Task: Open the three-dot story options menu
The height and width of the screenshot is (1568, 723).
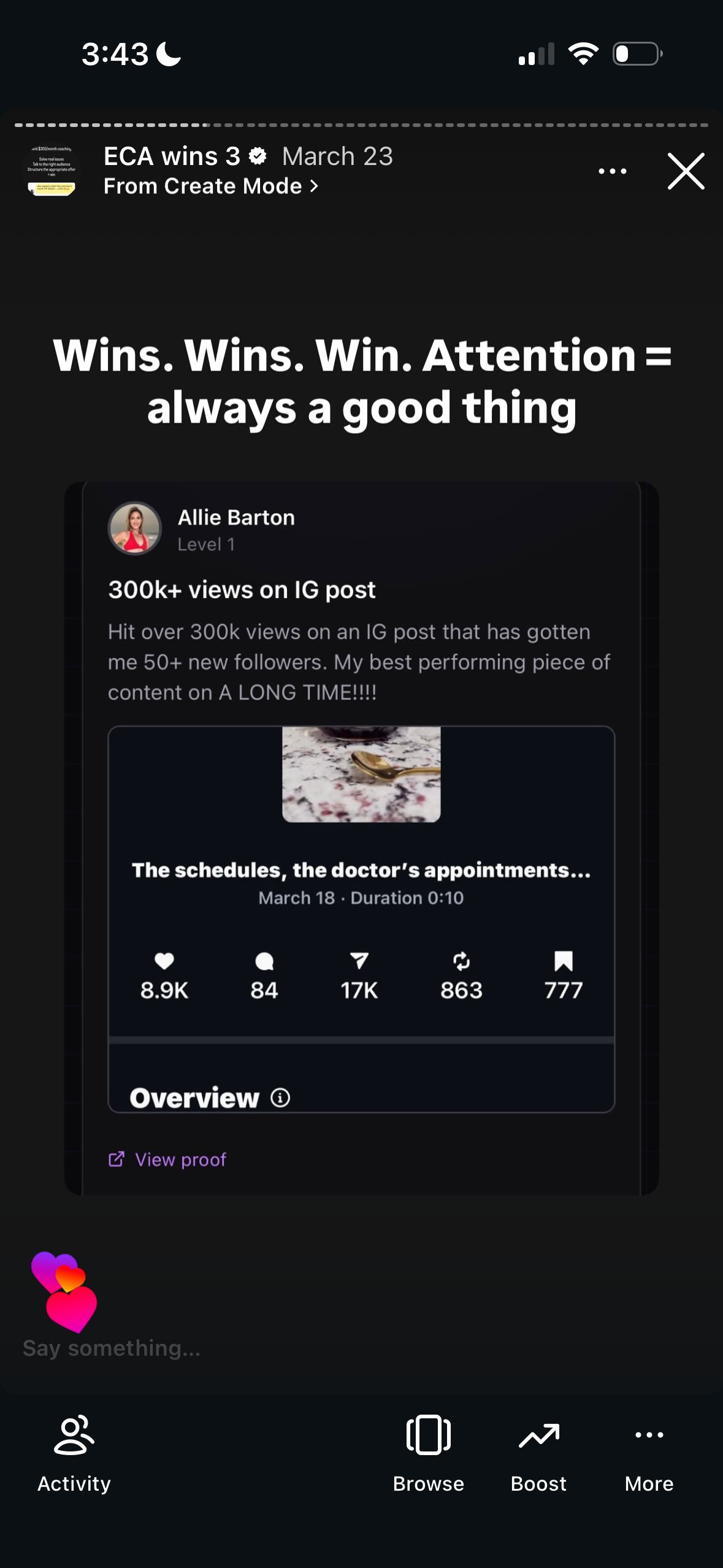Action: click(x=611, y=171)
